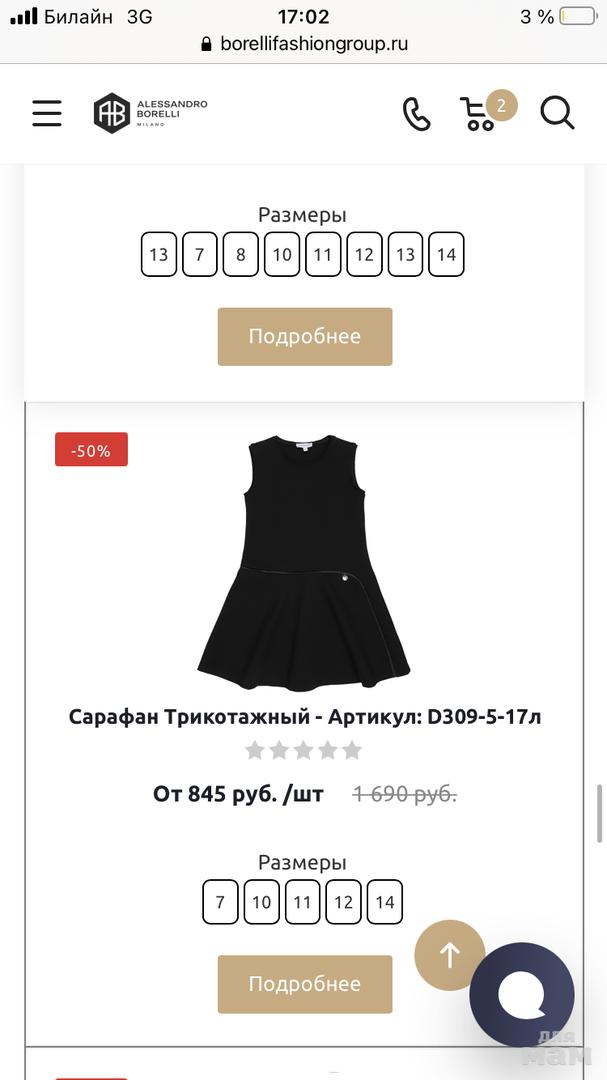Open the site search

(x=557, y=113)
